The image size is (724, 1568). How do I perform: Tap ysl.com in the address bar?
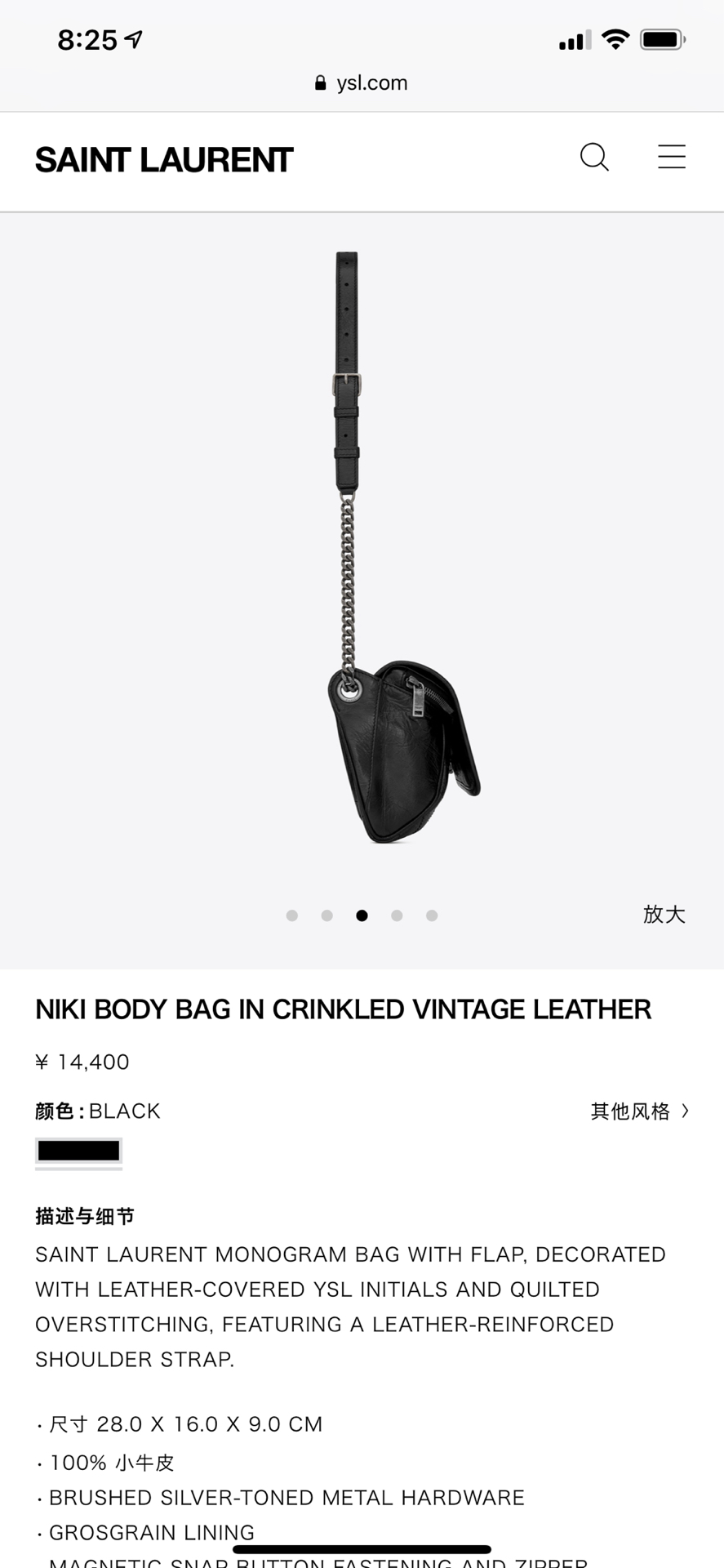point(371,82)
